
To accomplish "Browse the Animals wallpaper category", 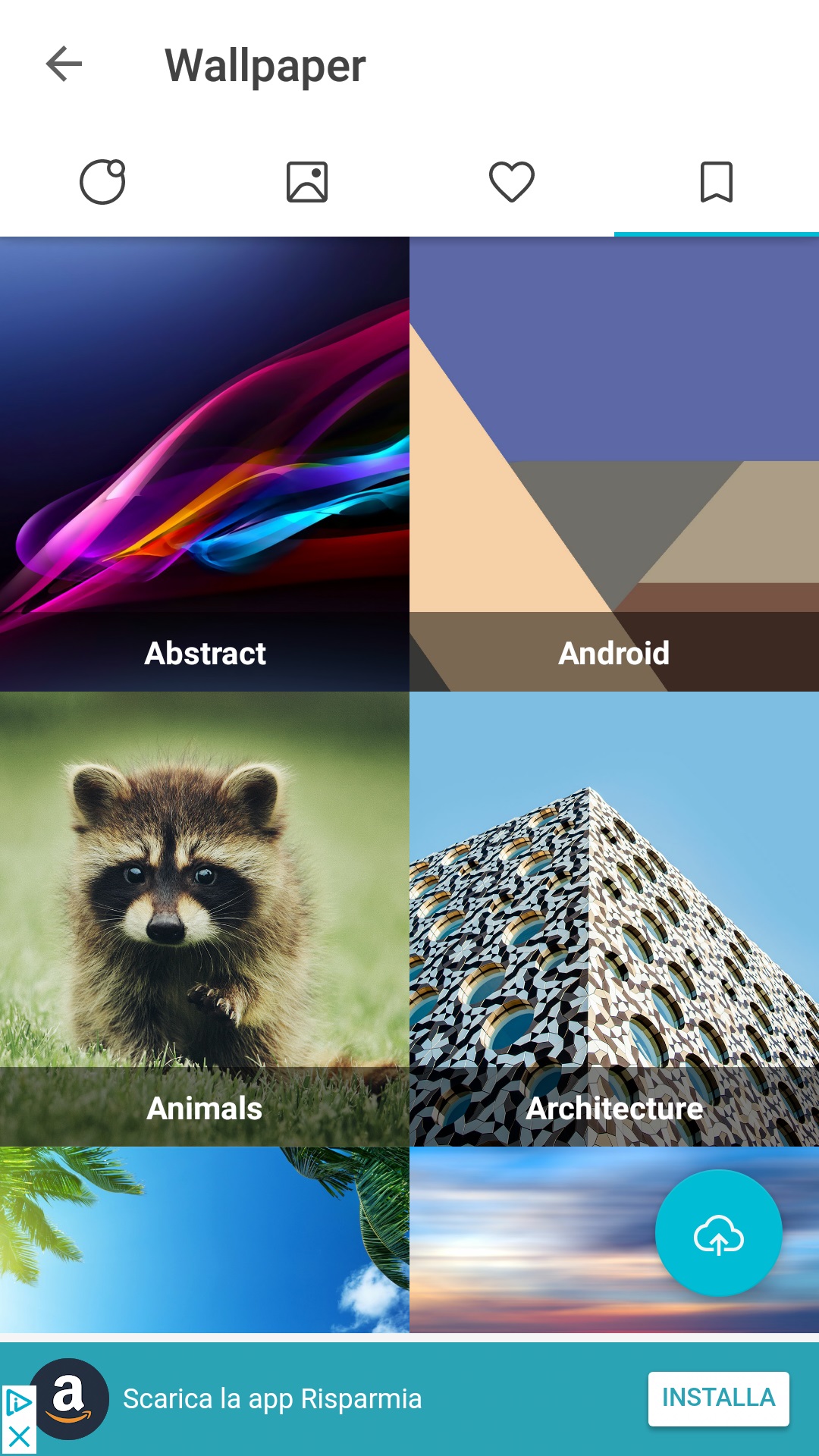I will point(205,919).
